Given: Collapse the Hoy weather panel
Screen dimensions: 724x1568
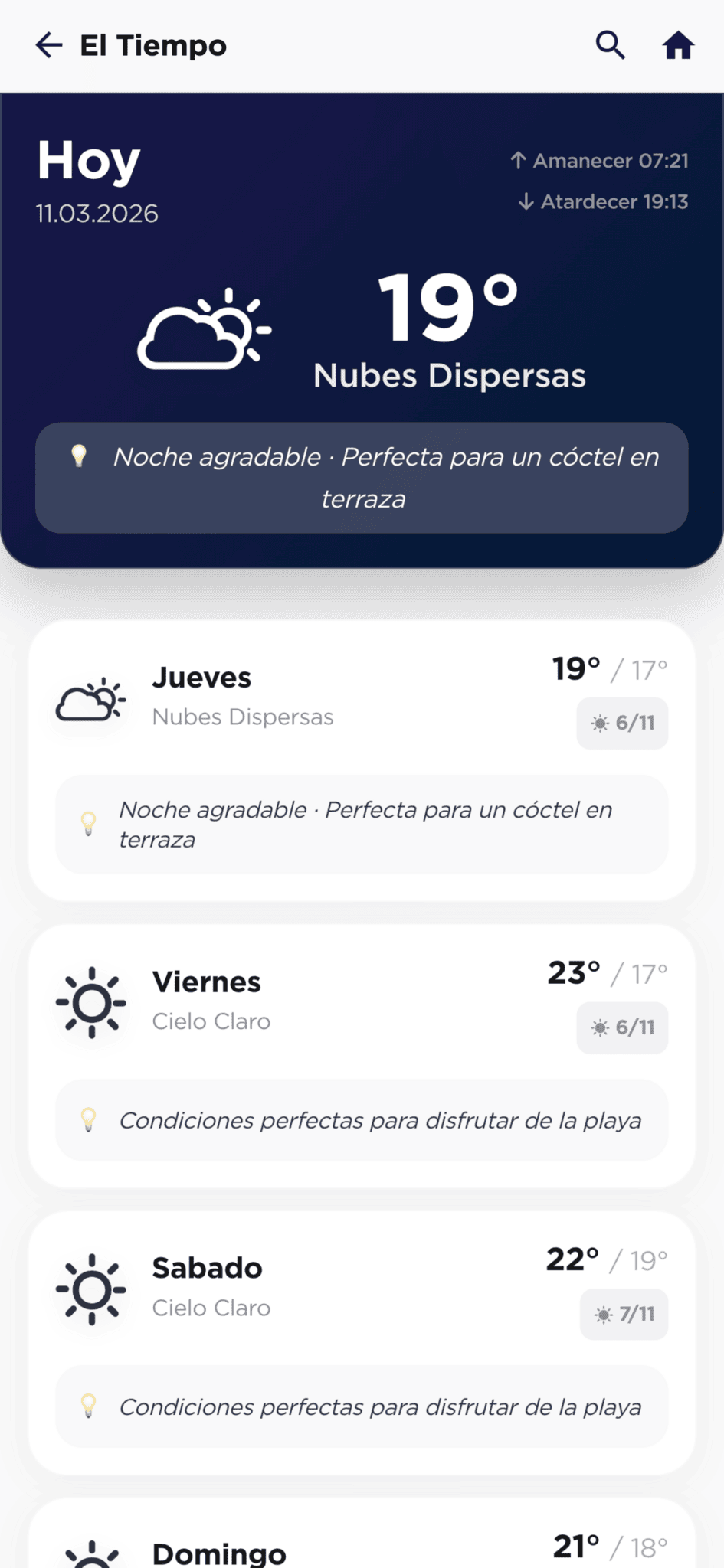Looking at the screenshot, I should (x=362, y=329).
